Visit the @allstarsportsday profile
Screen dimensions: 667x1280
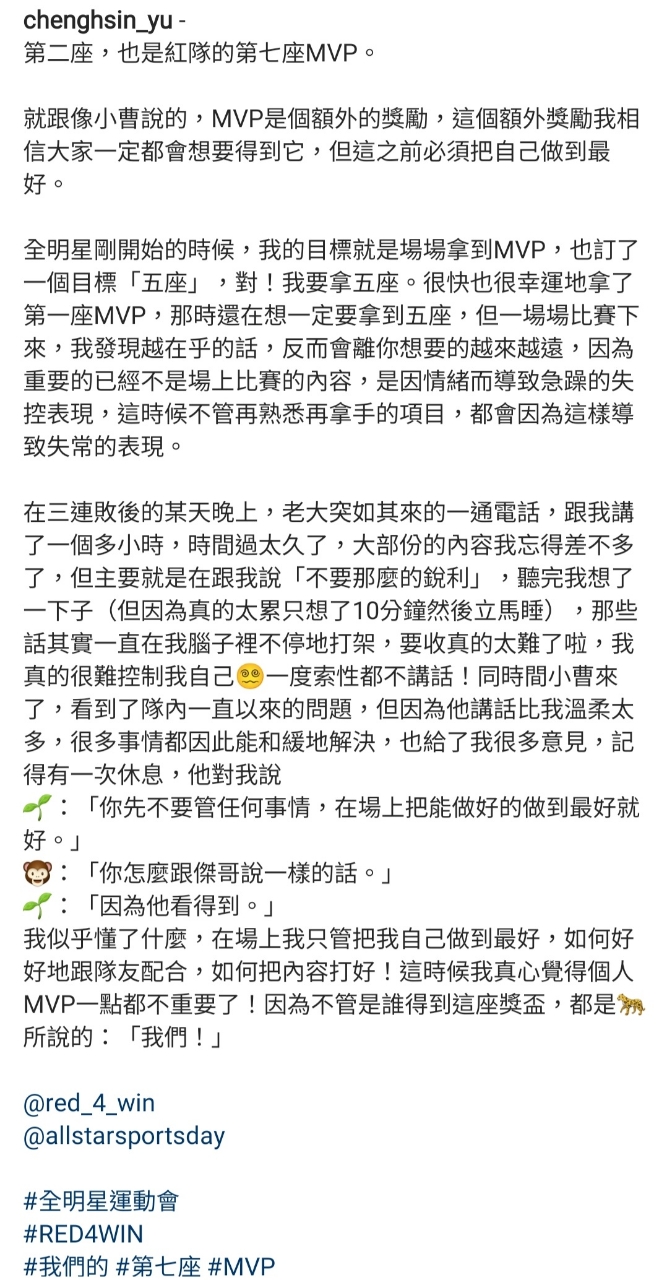[x=124, y=1136]
